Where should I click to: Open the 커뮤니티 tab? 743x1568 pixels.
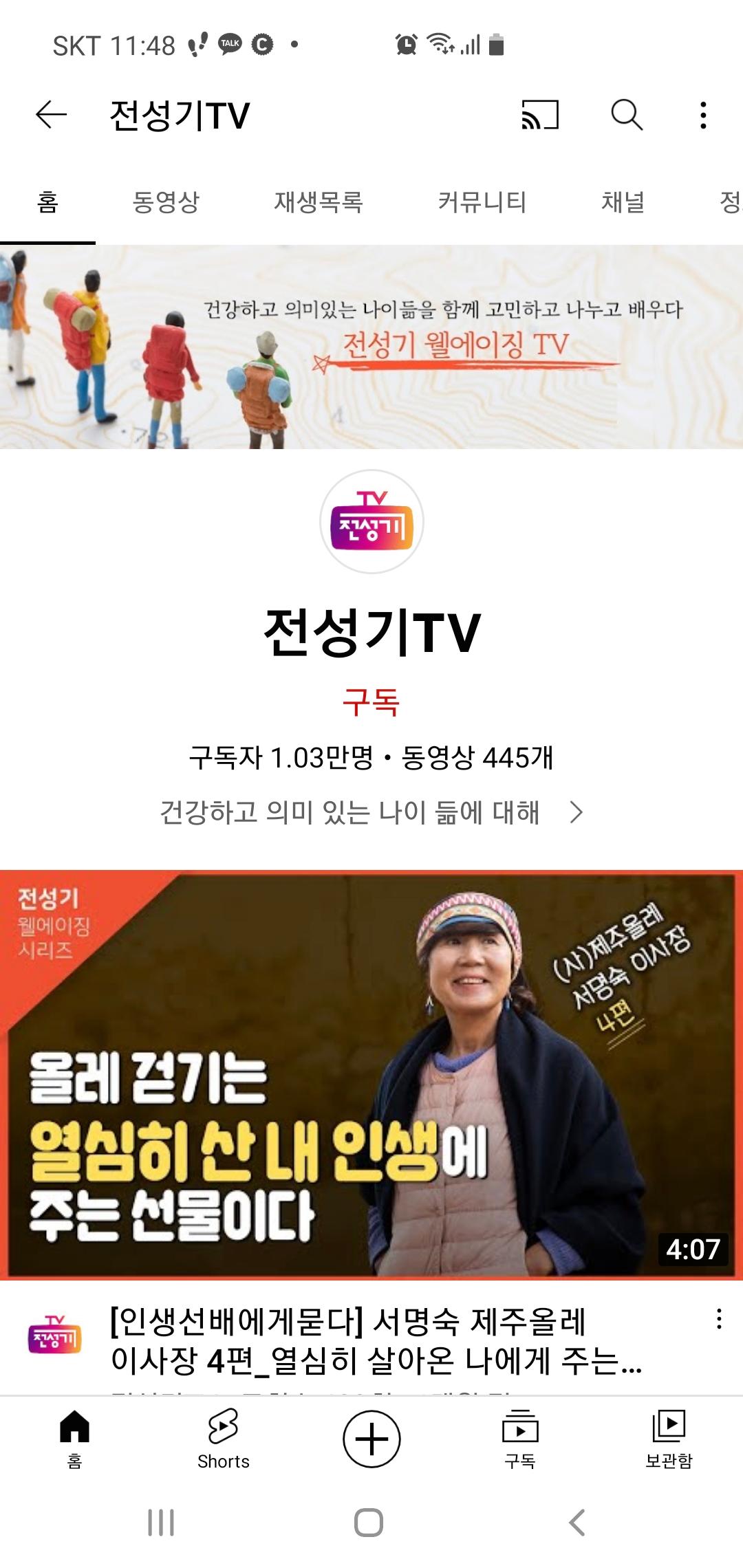click(482, 202)
